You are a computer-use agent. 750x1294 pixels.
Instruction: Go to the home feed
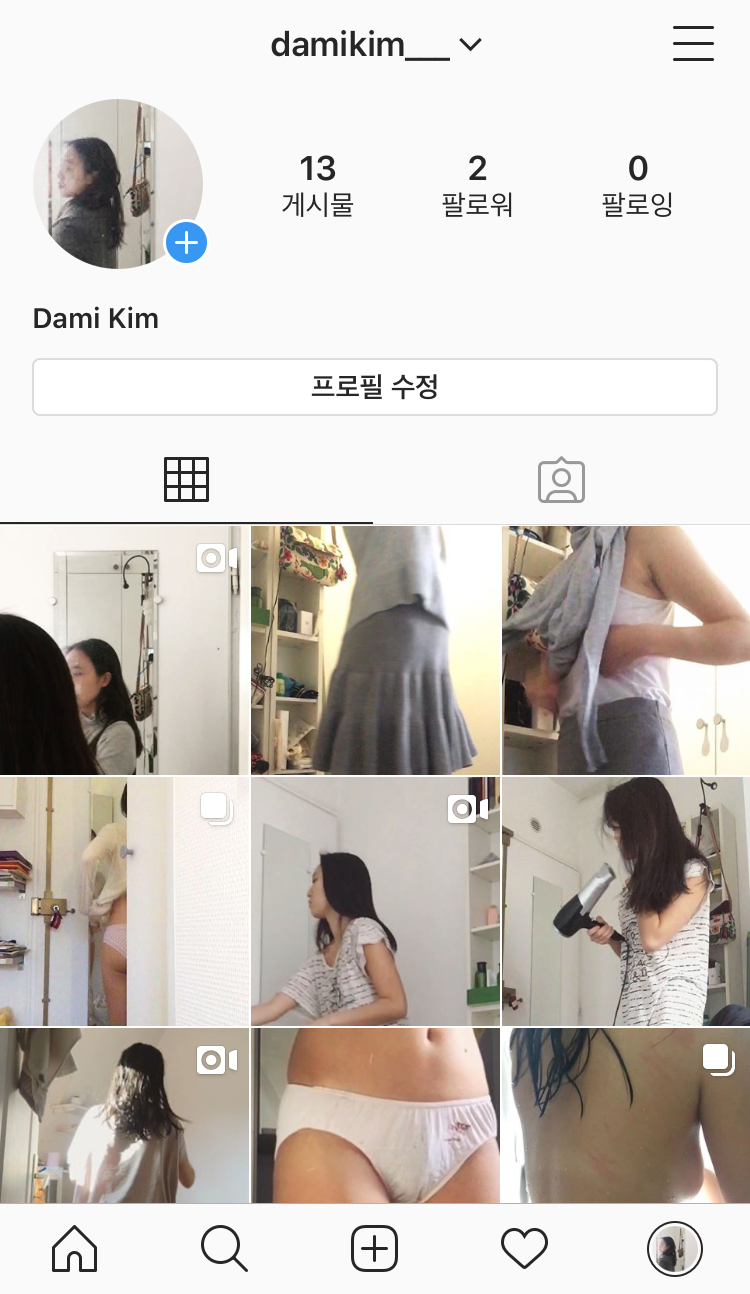pos(75,1249)
